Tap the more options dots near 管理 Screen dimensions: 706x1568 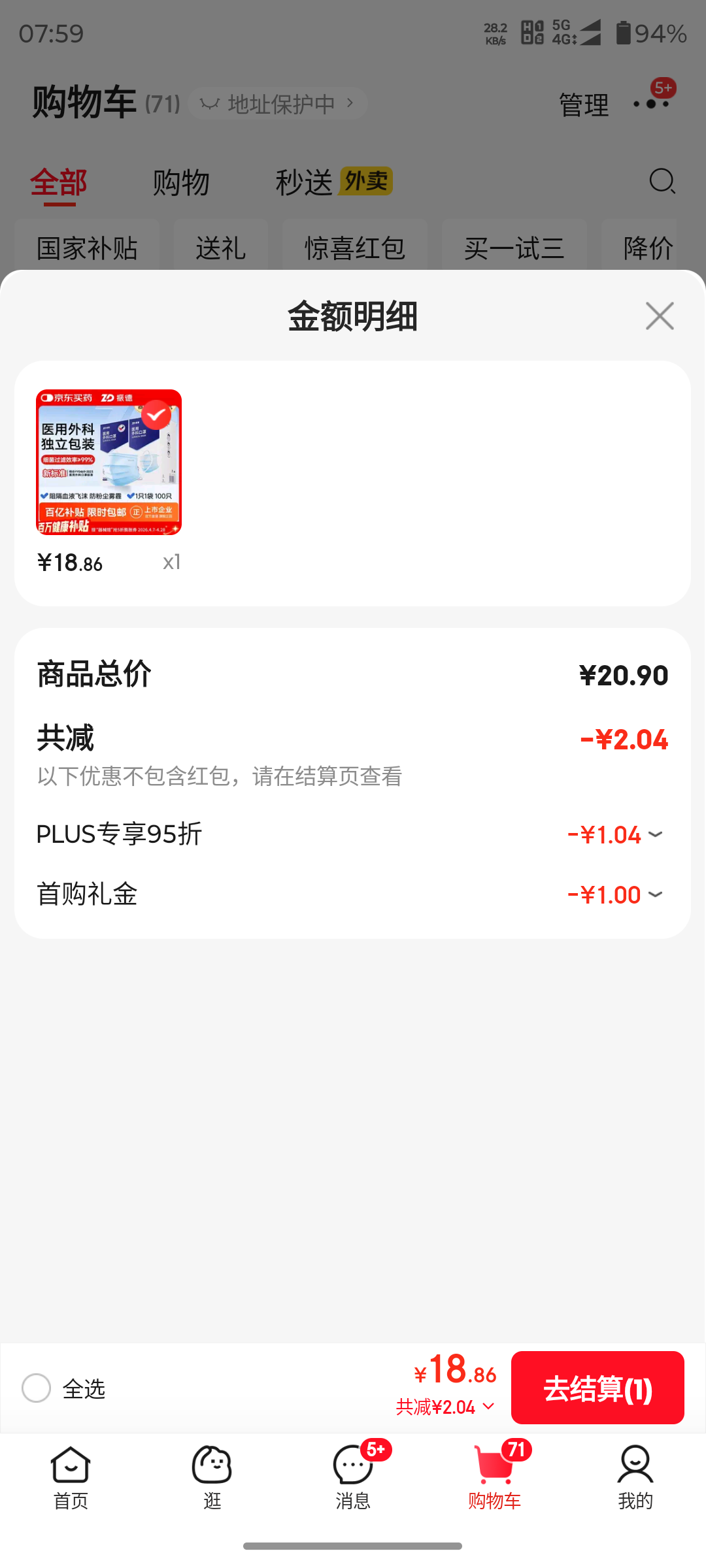(652, 103)
